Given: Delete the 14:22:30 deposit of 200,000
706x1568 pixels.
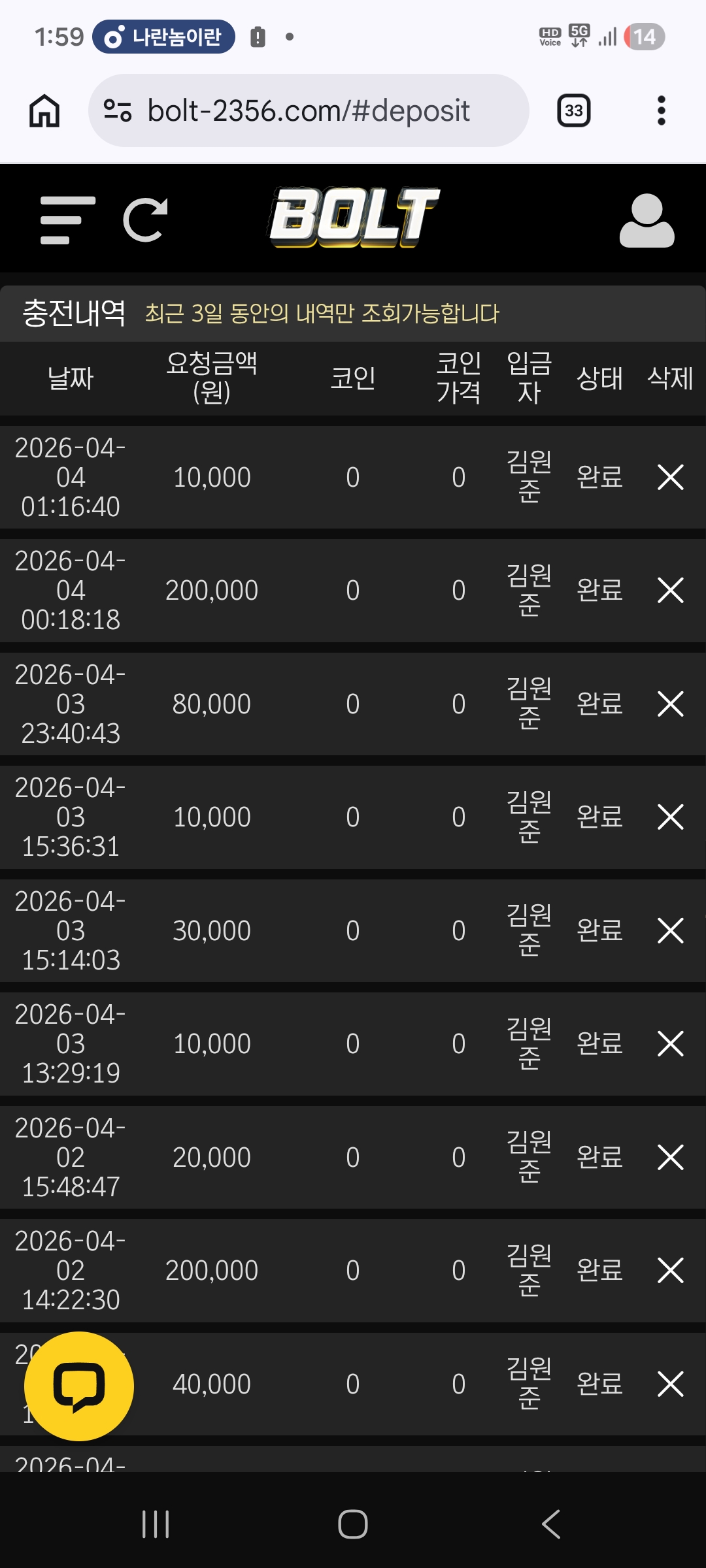Looking at the screenshot, I should (x=670, y=1271).
